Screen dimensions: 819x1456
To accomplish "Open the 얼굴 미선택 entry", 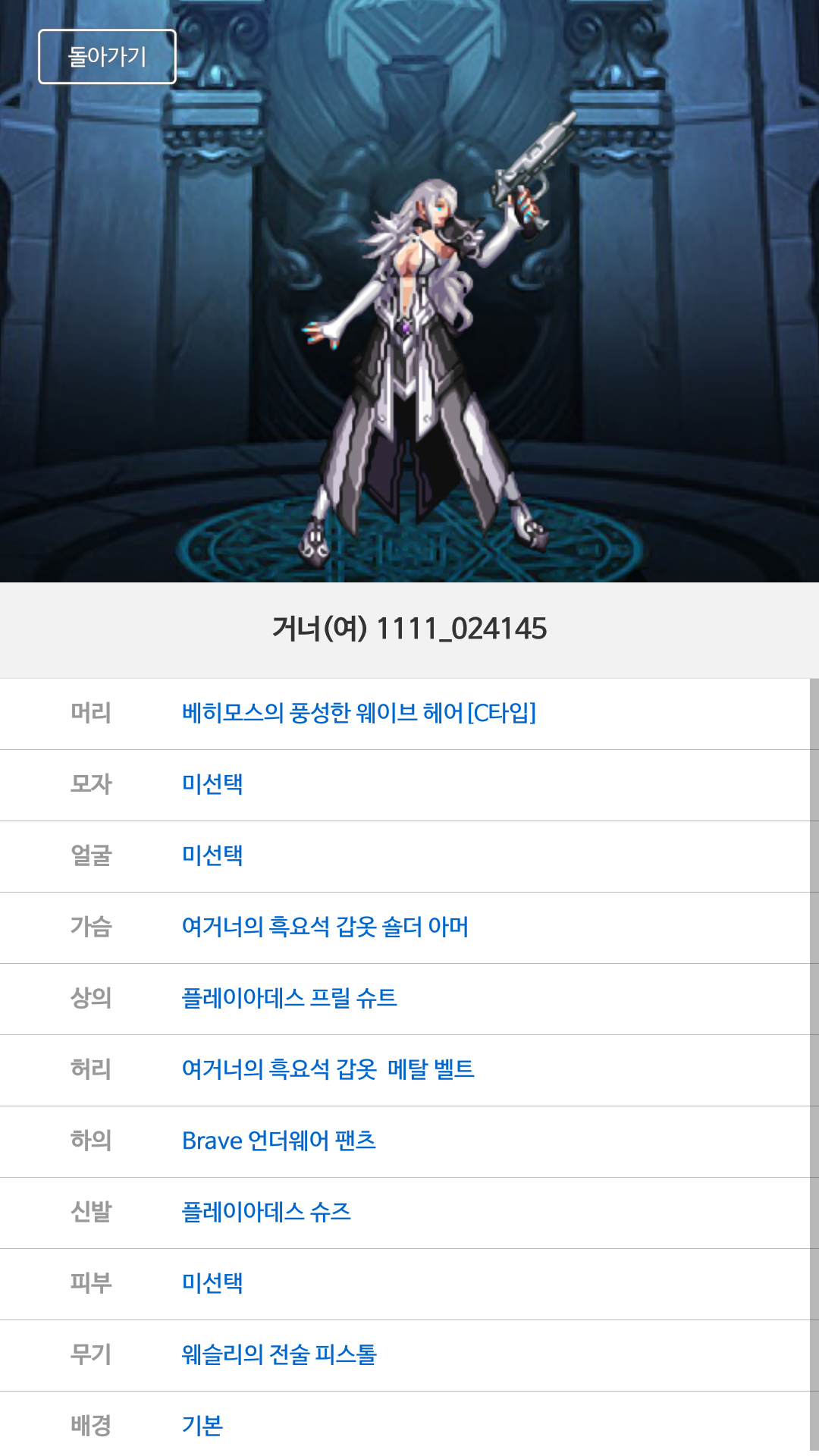I will coord(212,855).
